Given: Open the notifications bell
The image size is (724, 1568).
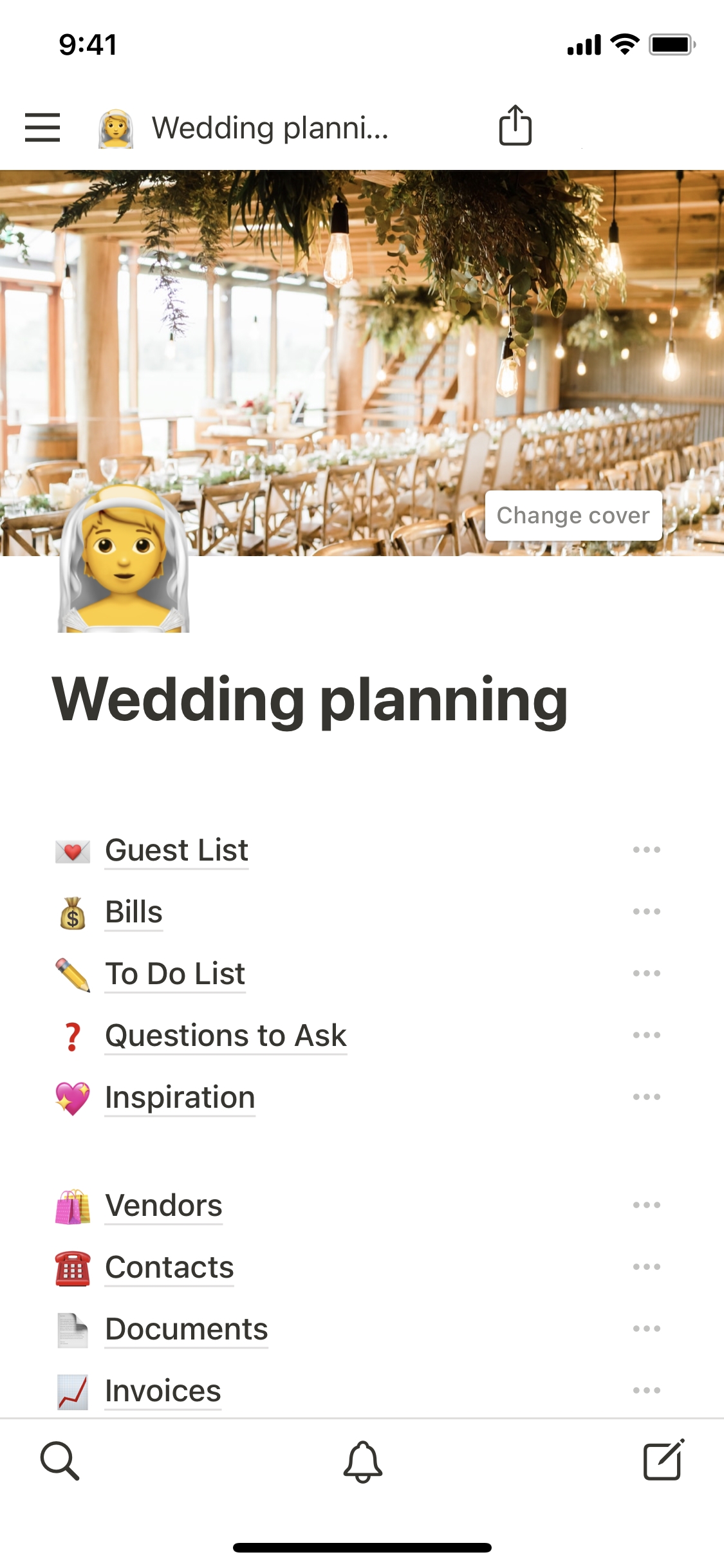Looking at the screenshot, I should pos(362,1461).
